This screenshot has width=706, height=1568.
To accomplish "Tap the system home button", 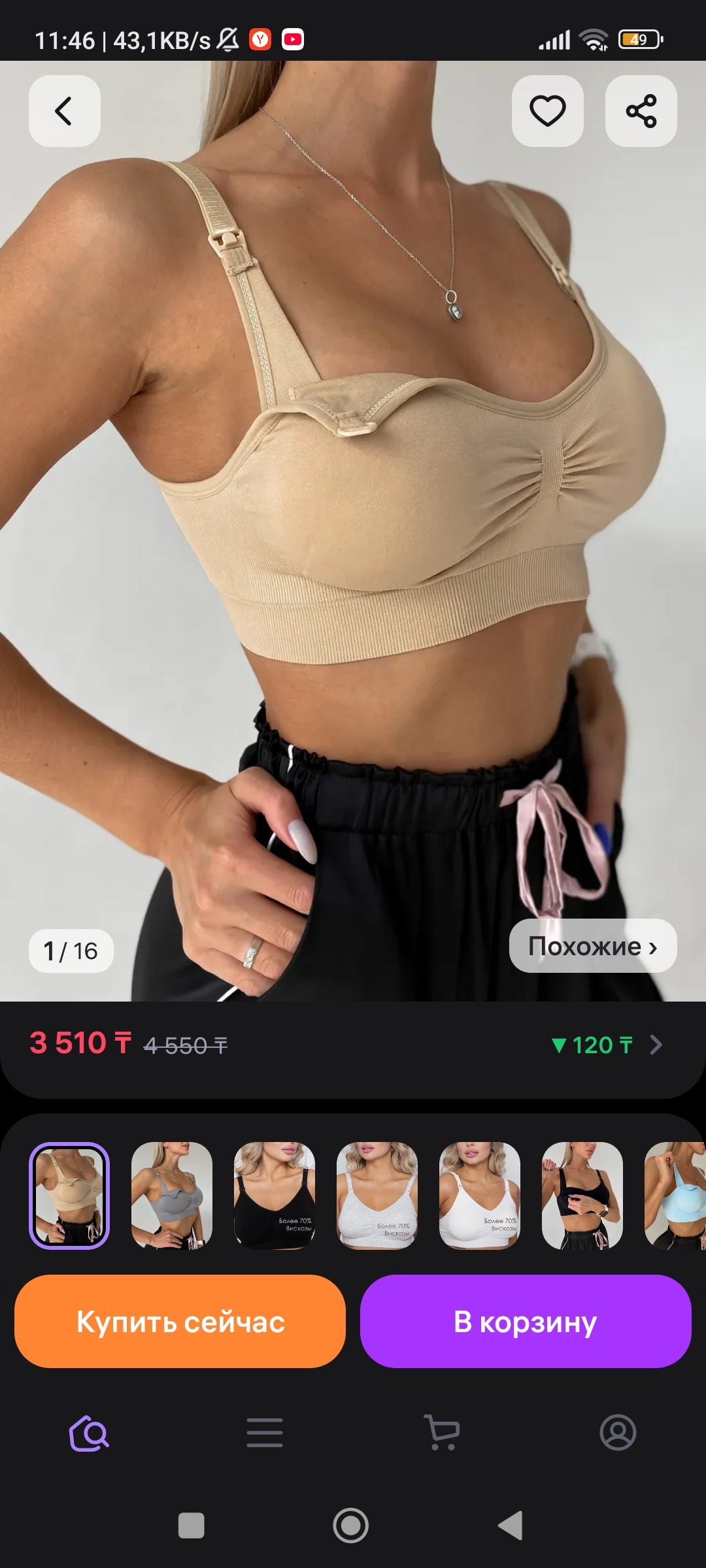I will (x=351, y=1526).
